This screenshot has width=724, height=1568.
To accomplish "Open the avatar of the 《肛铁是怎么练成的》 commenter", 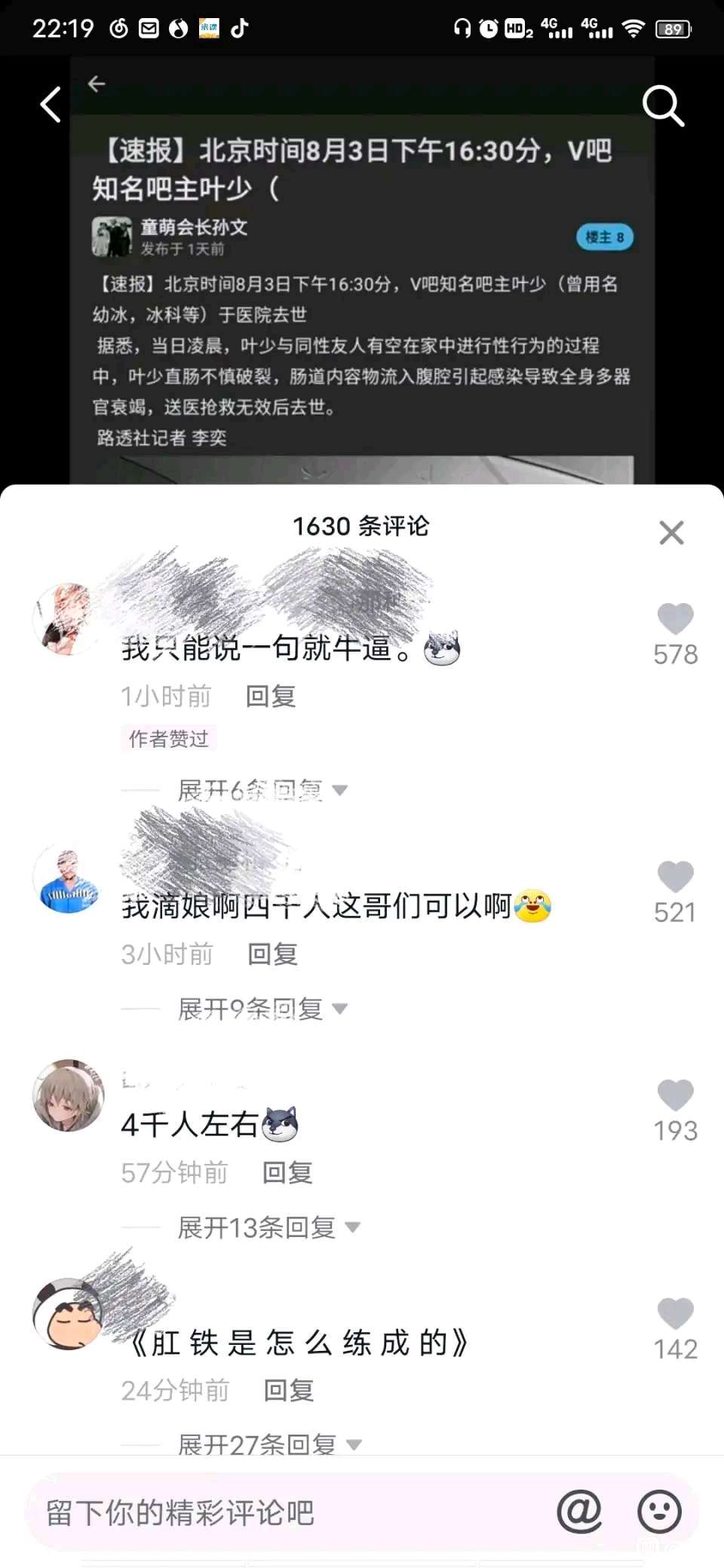I will tap(68, 1315).
